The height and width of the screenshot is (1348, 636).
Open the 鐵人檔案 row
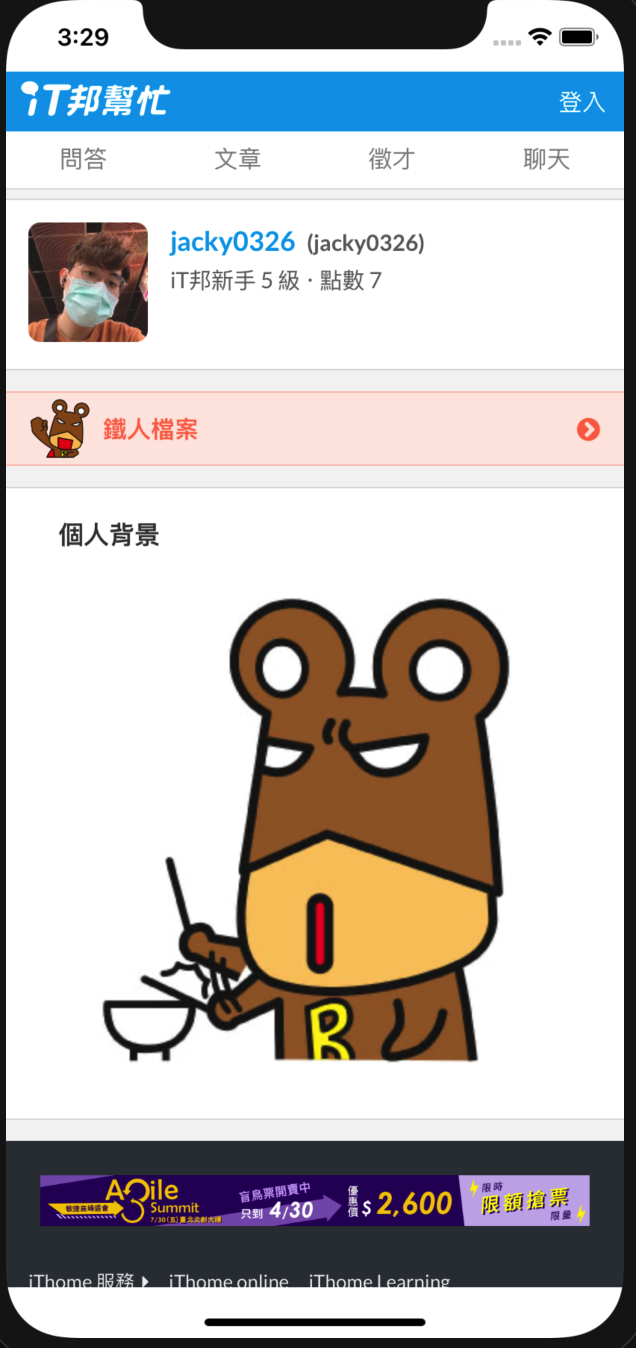click(x=315, y=429)
